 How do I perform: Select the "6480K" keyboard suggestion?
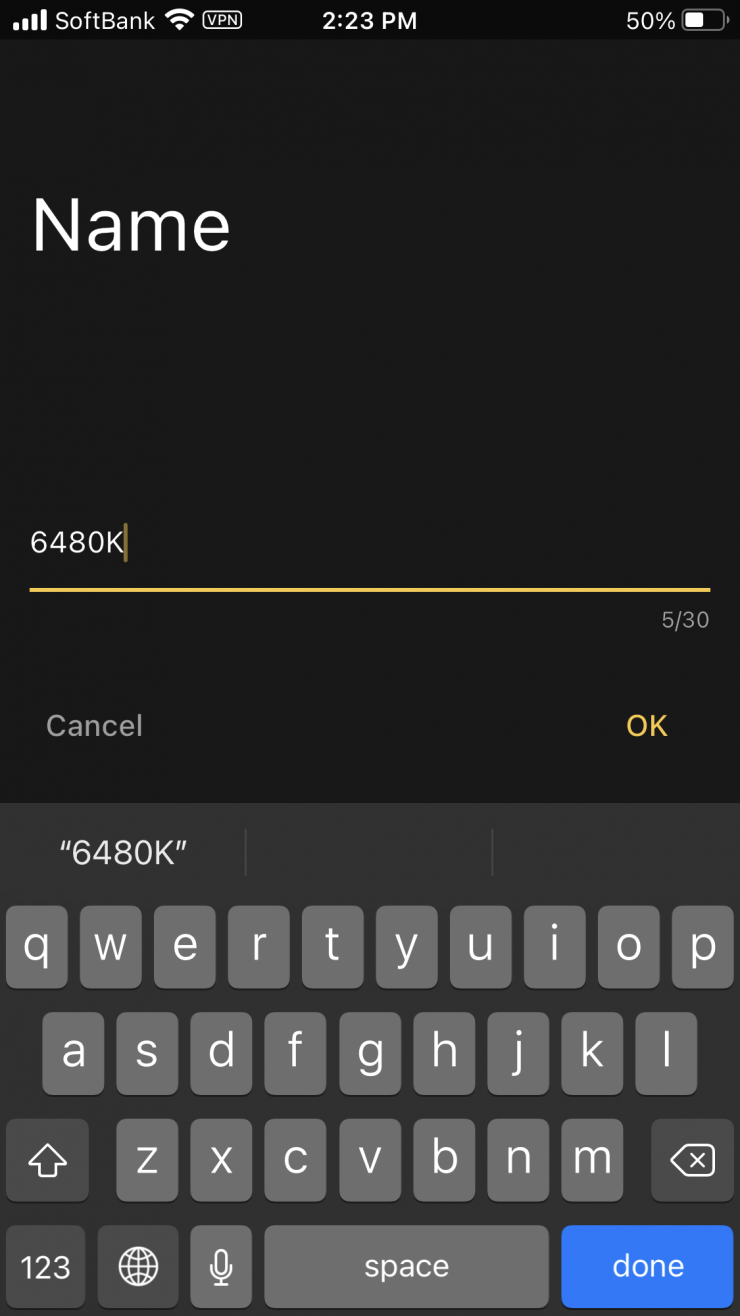click(x=124, y=852)
